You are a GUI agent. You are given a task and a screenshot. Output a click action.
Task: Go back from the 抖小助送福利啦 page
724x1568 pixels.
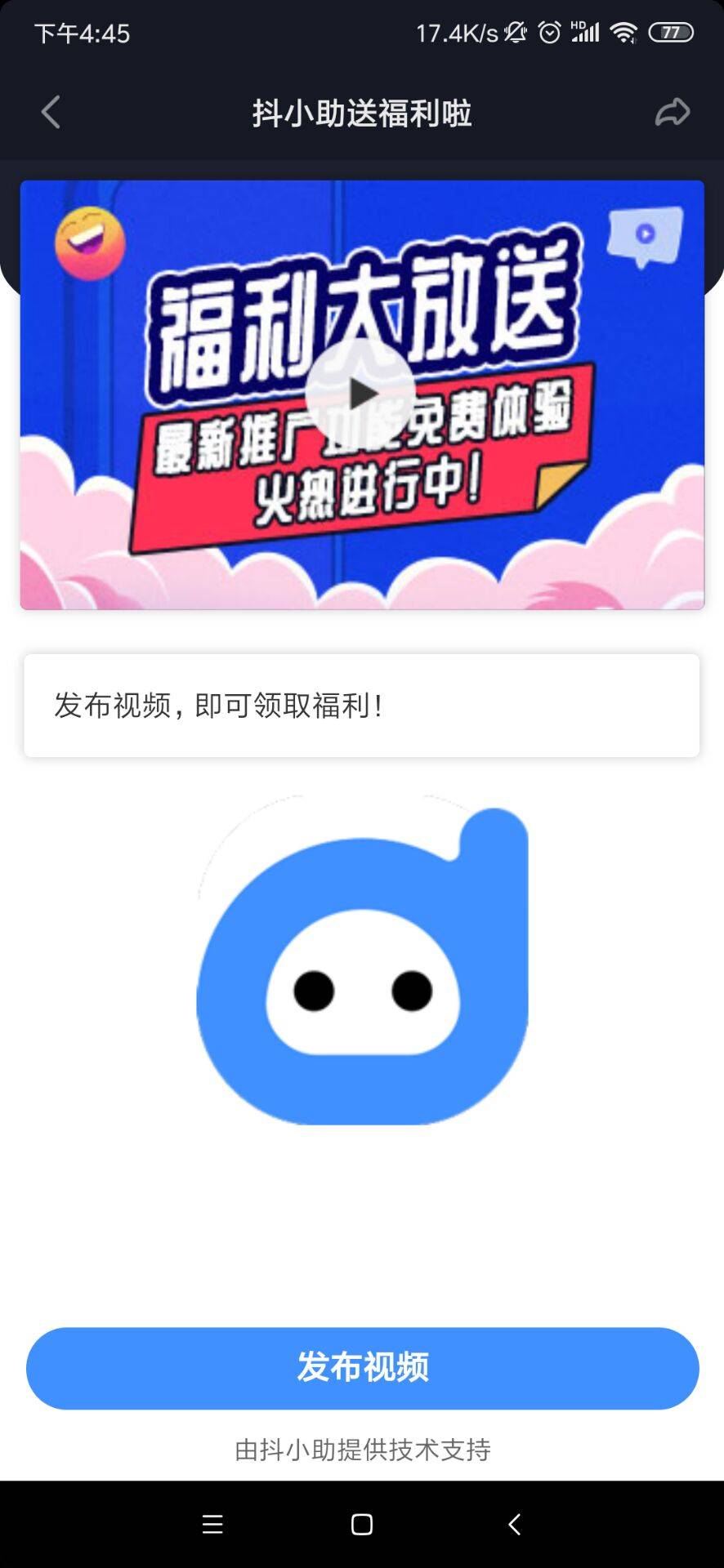click(51, 113)
